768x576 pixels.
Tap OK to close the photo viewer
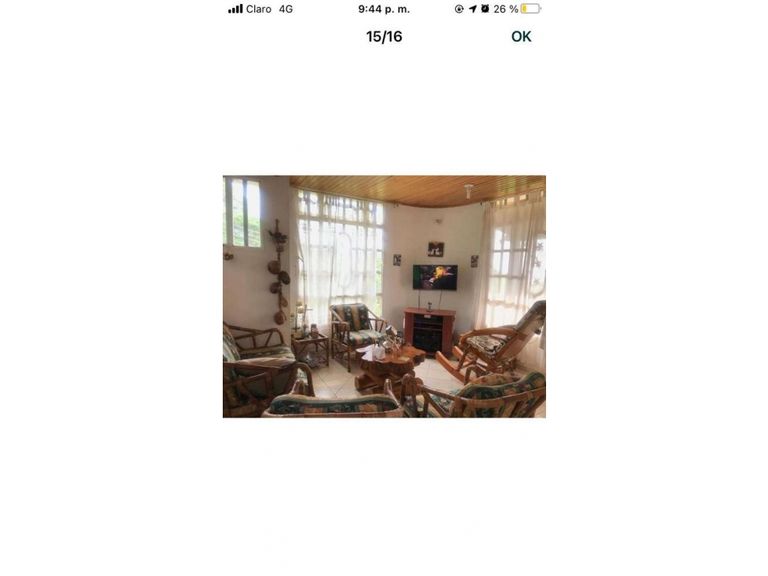[521, 37]
